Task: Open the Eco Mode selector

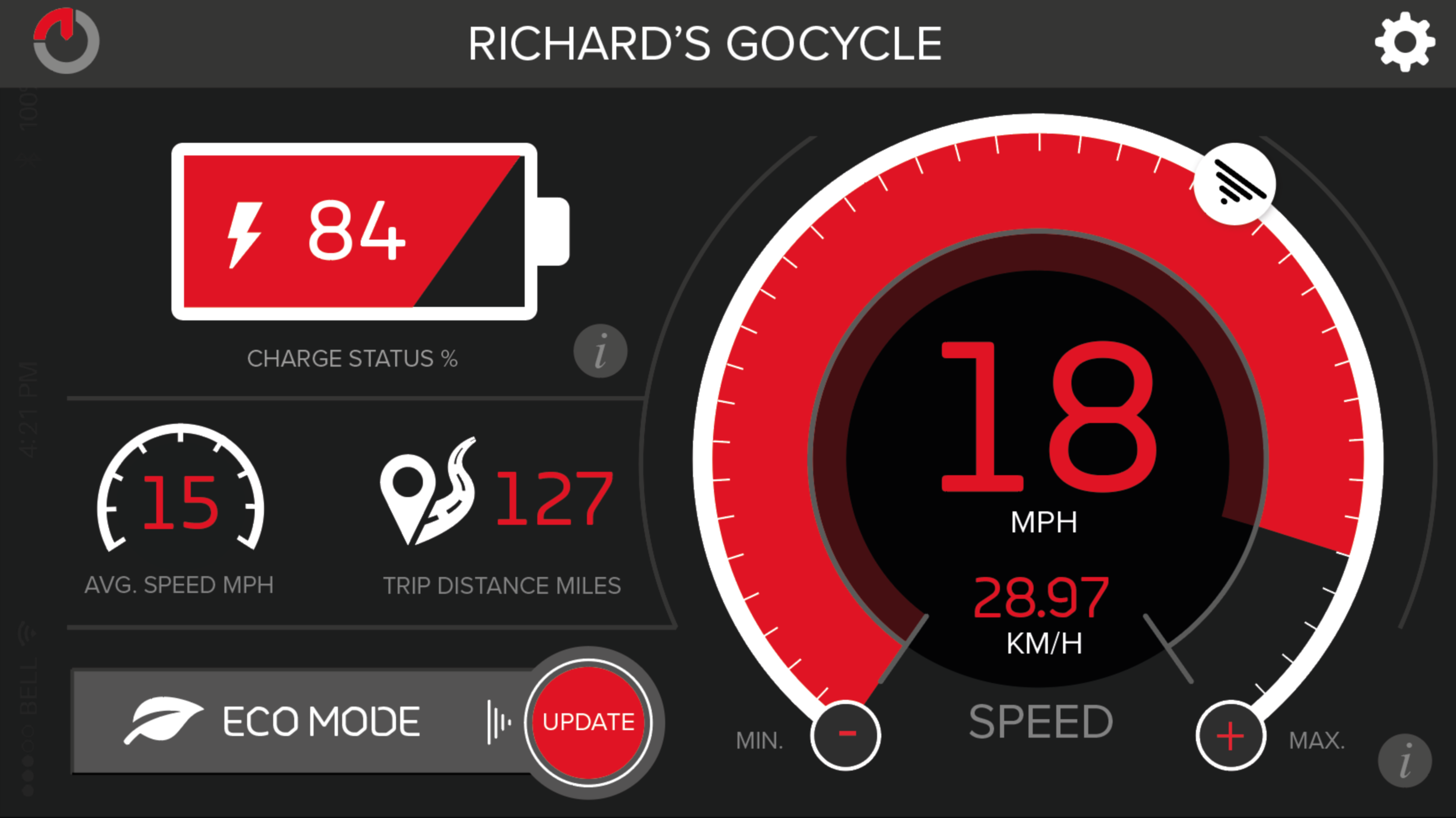Action: click(x=299, y=722)
